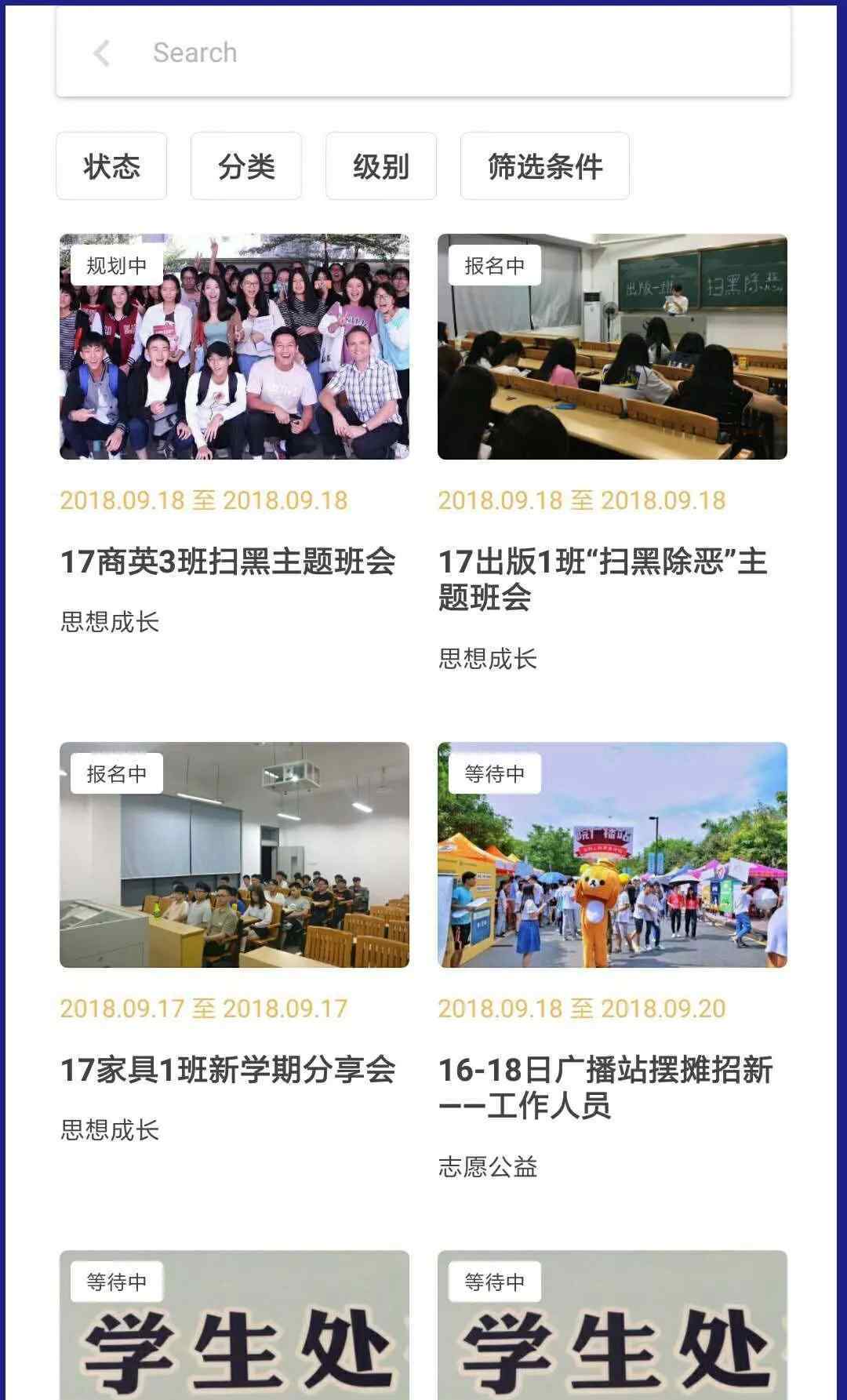Tap the back arrow in search bar

point(101,53)
